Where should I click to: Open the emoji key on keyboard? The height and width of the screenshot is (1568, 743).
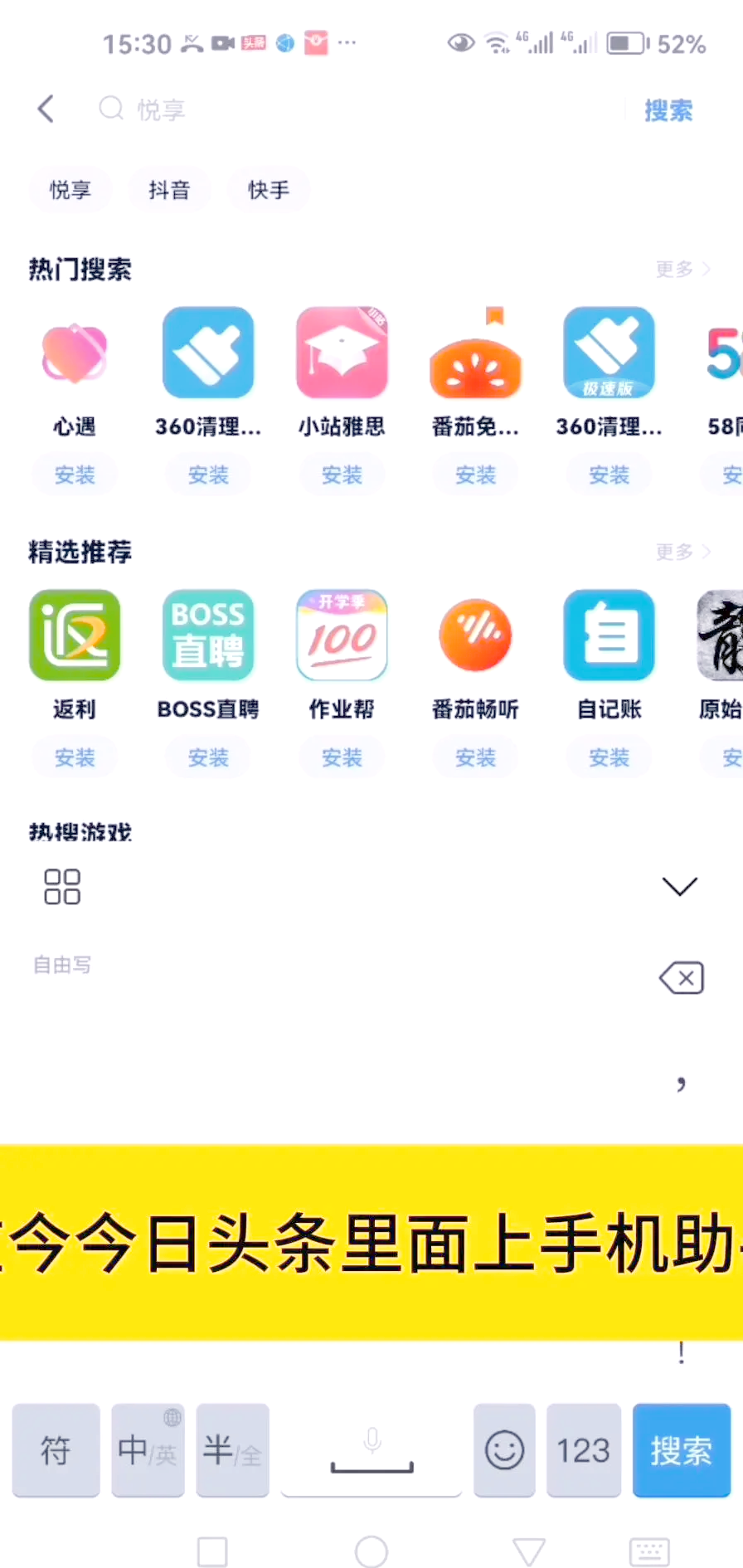click(x=504, y=1450)
